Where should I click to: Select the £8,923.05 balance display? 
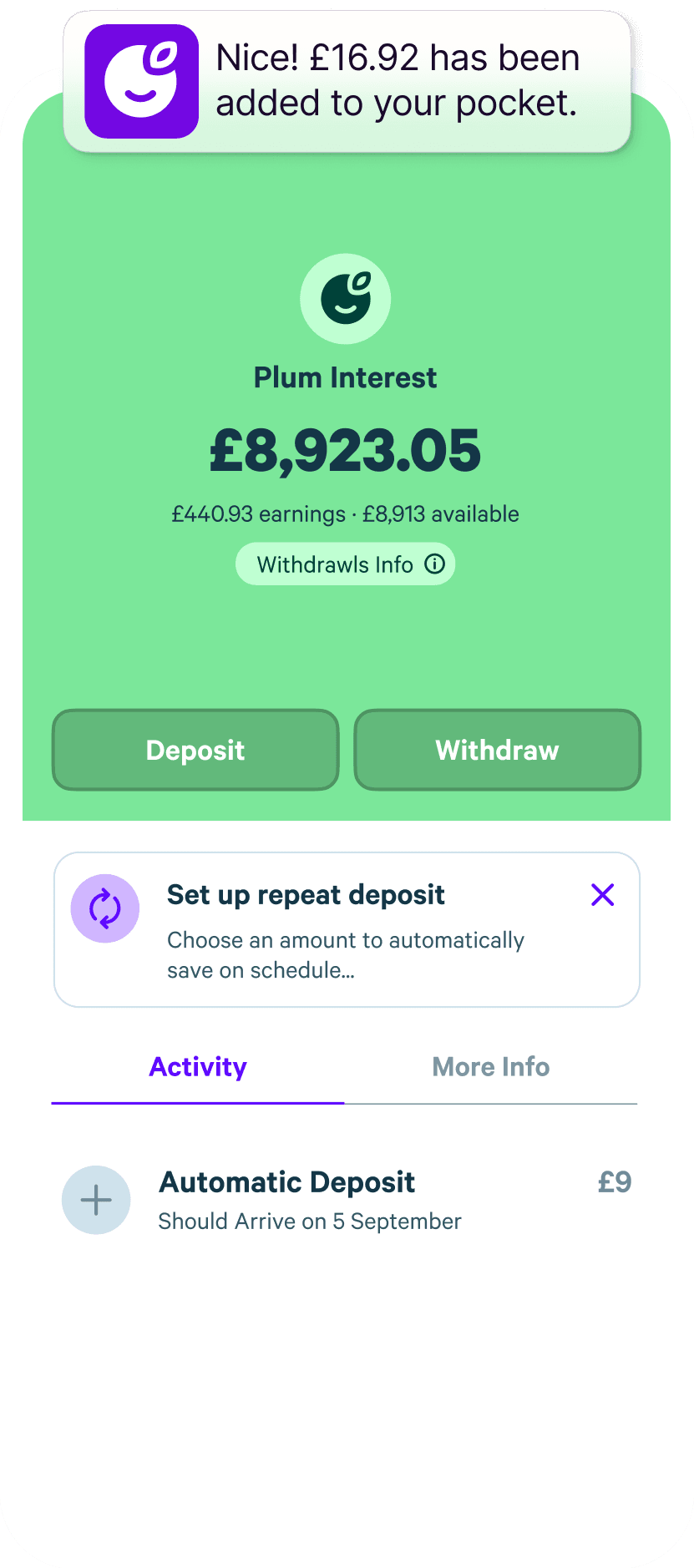(345, 448)
